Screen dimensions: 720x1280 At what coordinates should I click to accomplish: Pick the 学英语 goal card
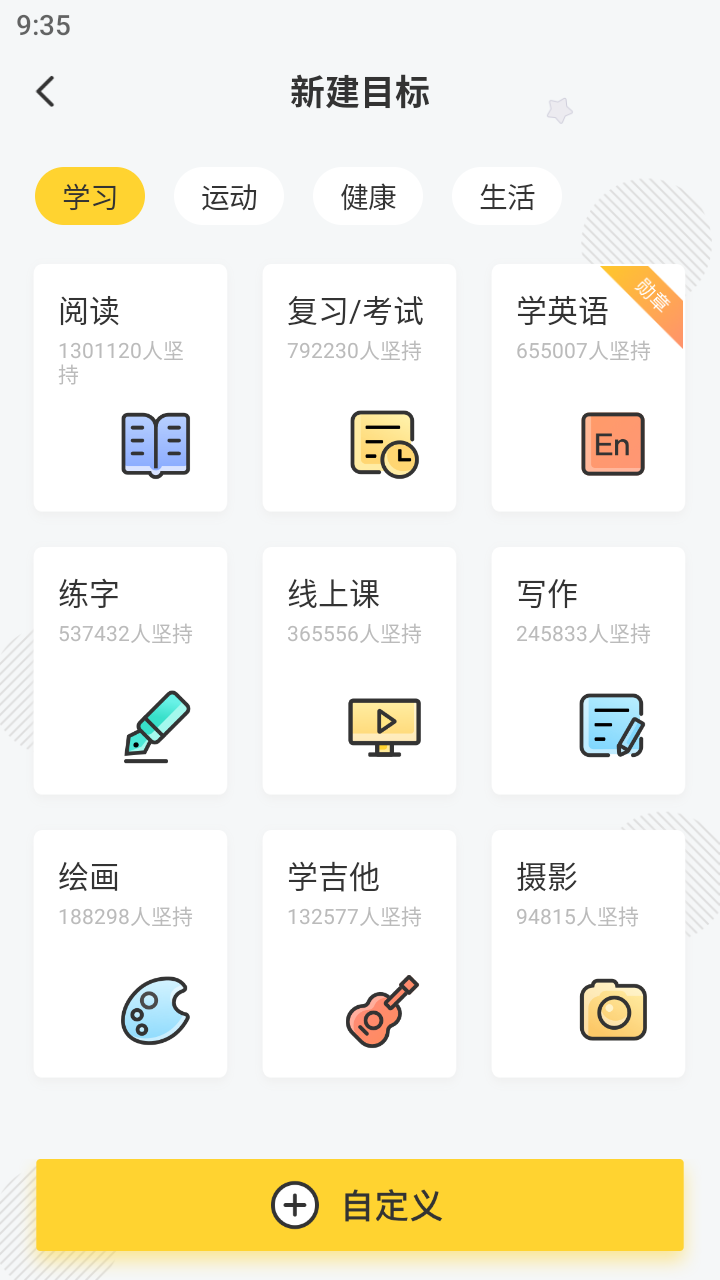tap(588, 388)
